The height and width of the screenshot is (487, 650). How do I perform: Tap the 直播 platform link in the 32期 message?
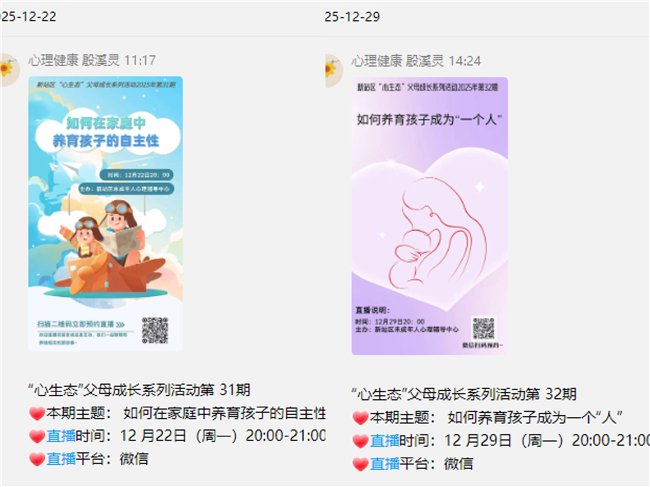(385, 463)
